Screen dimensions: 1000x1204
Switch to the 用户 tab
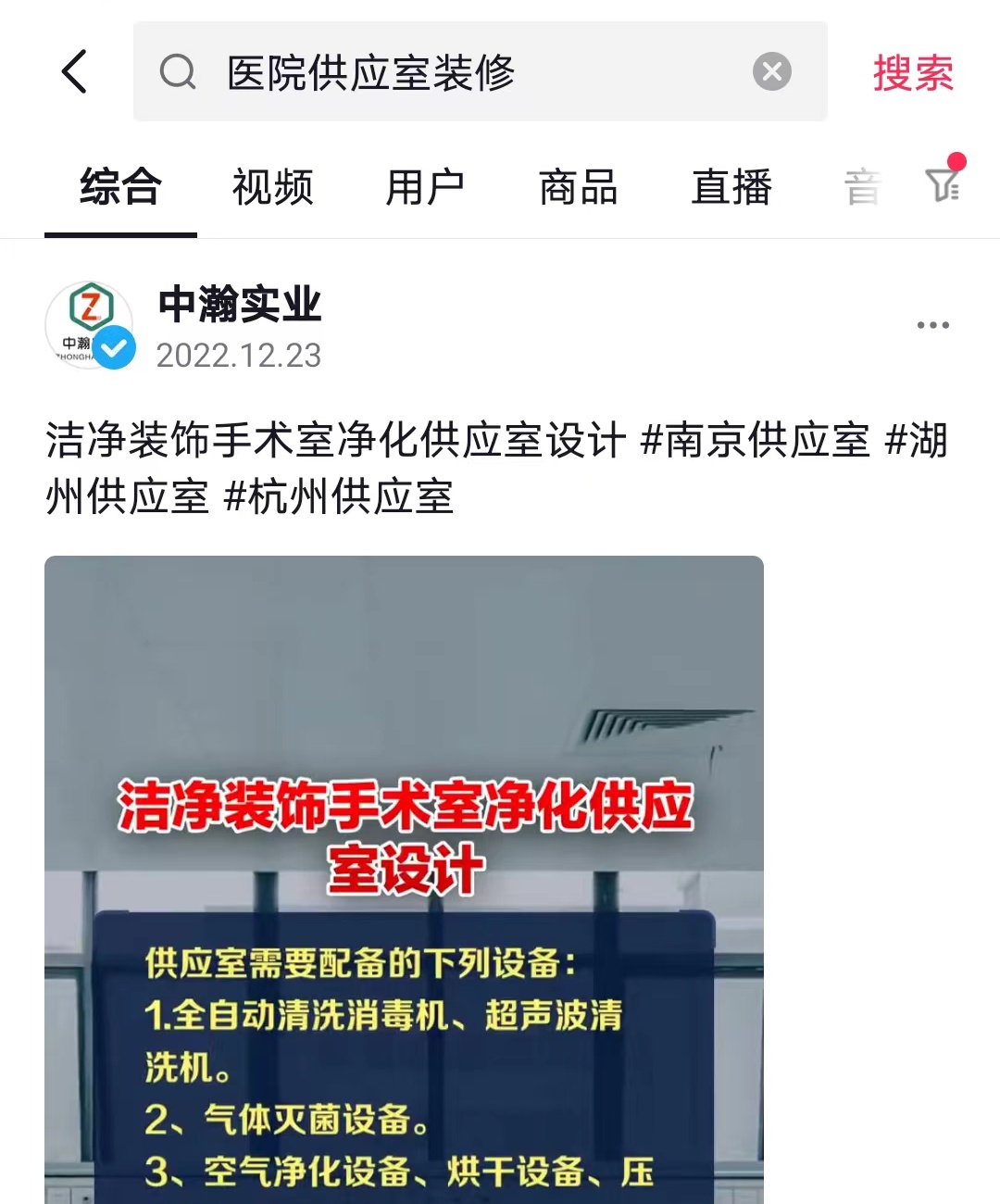(x=425, y=187)
